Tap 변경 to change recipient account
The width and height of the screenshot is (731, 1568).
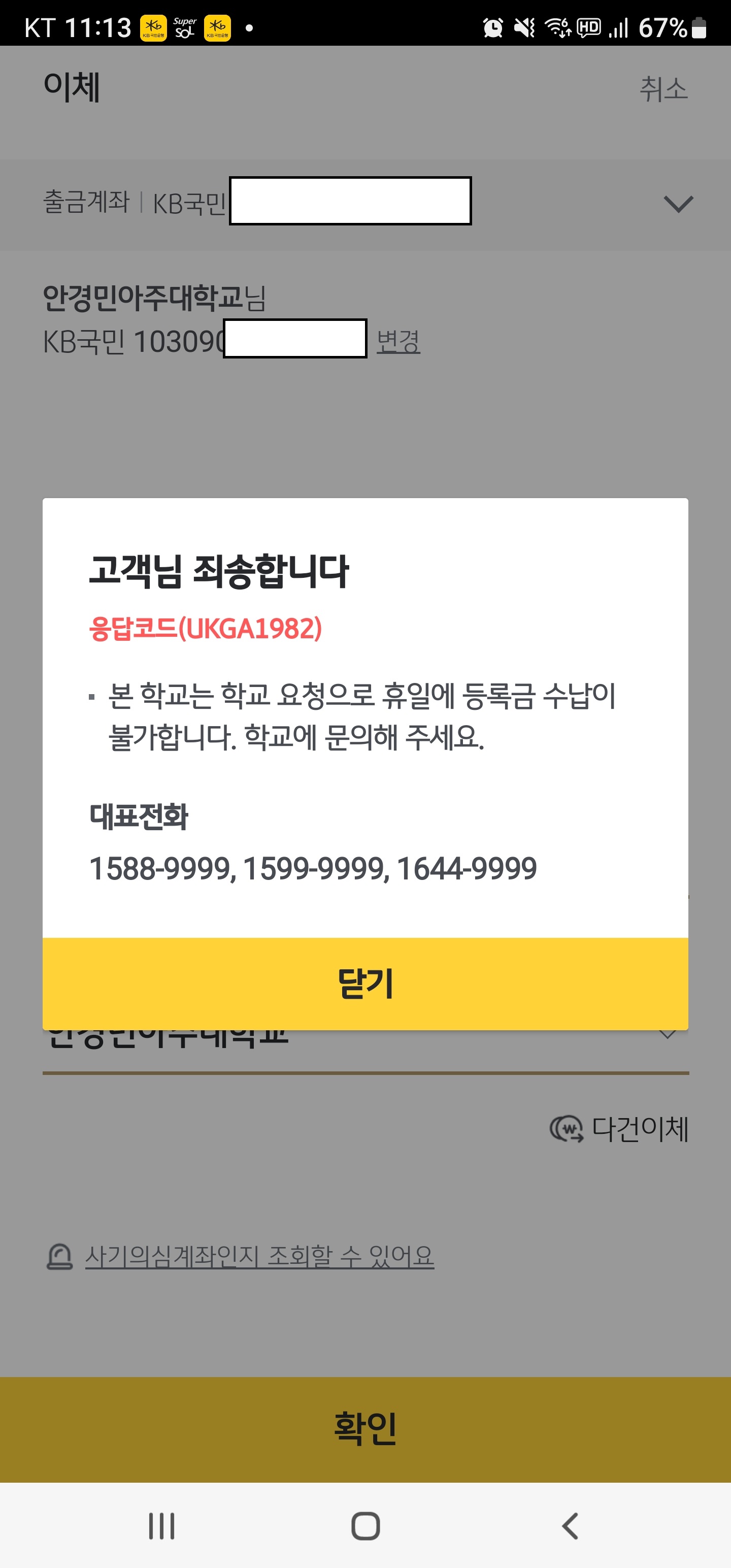[x=398, y=341]
